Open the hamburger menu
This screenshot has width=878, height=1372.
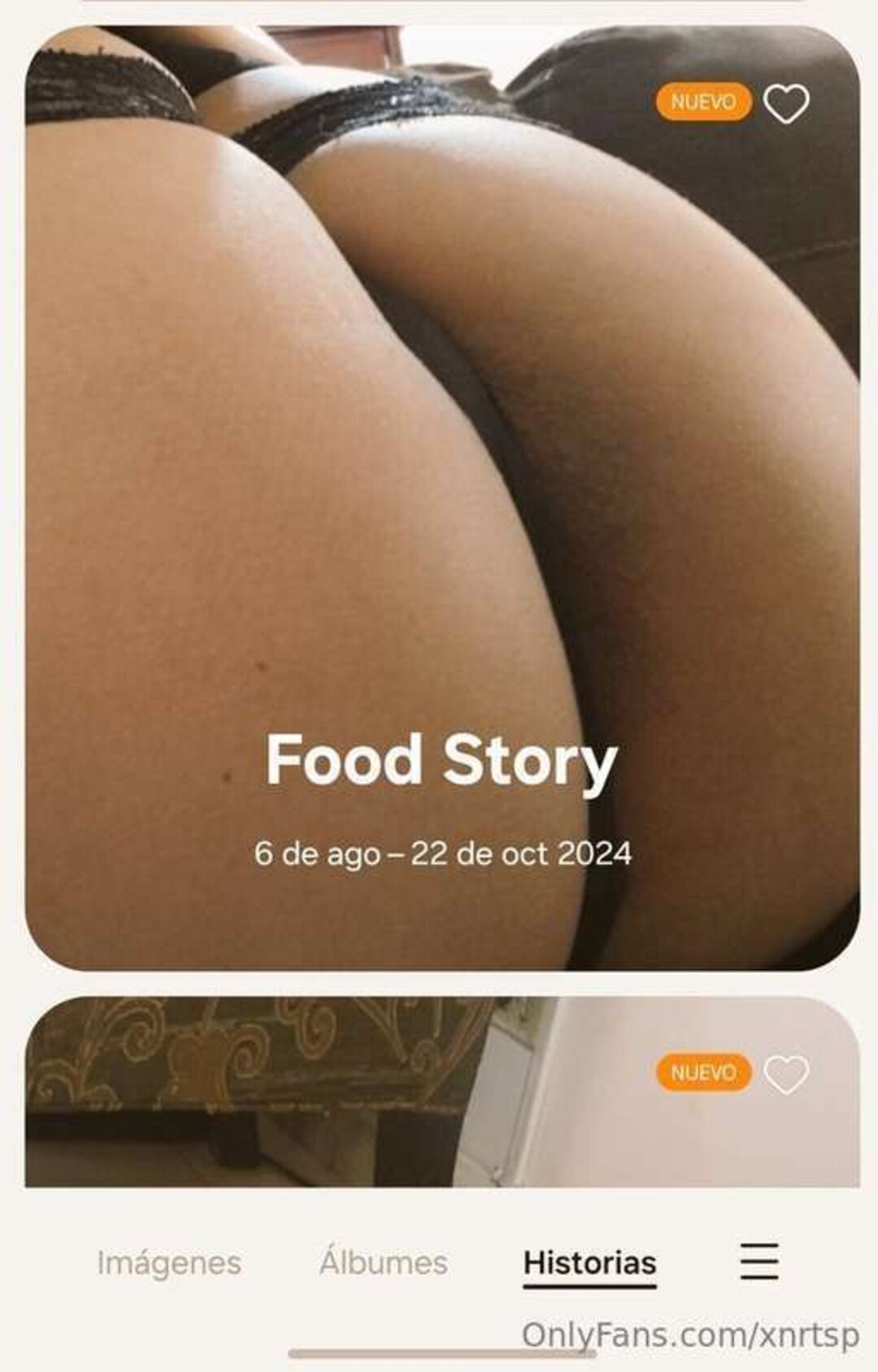click(x=759, y=1261)
